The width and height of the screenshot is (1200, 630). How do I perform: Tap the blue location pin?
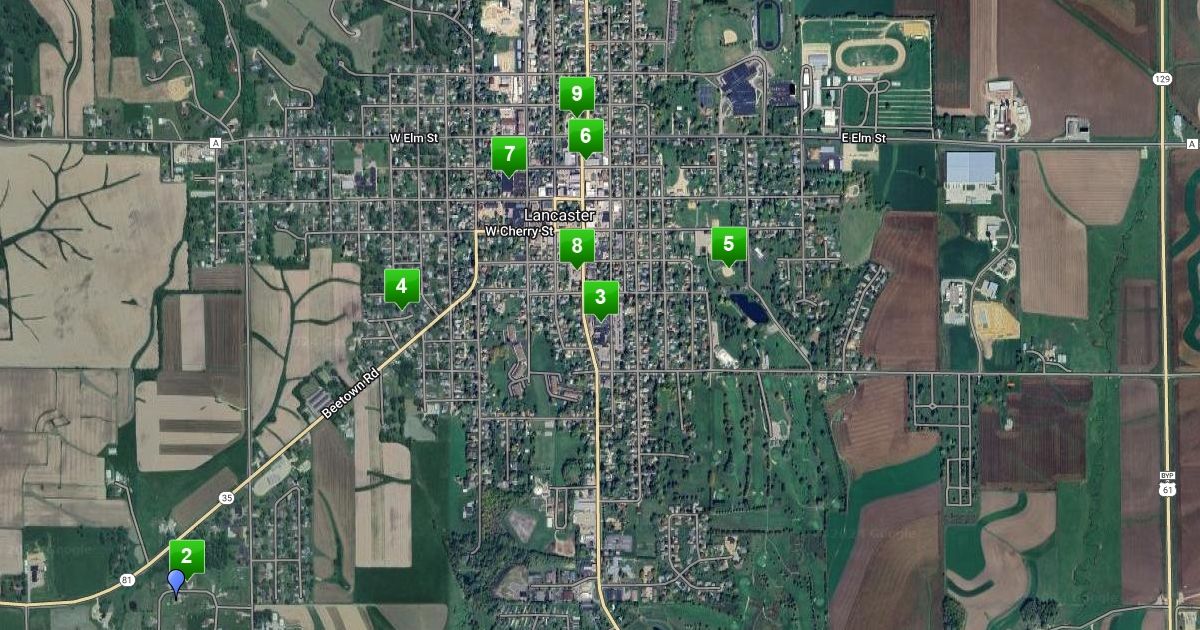pos(176,582)
